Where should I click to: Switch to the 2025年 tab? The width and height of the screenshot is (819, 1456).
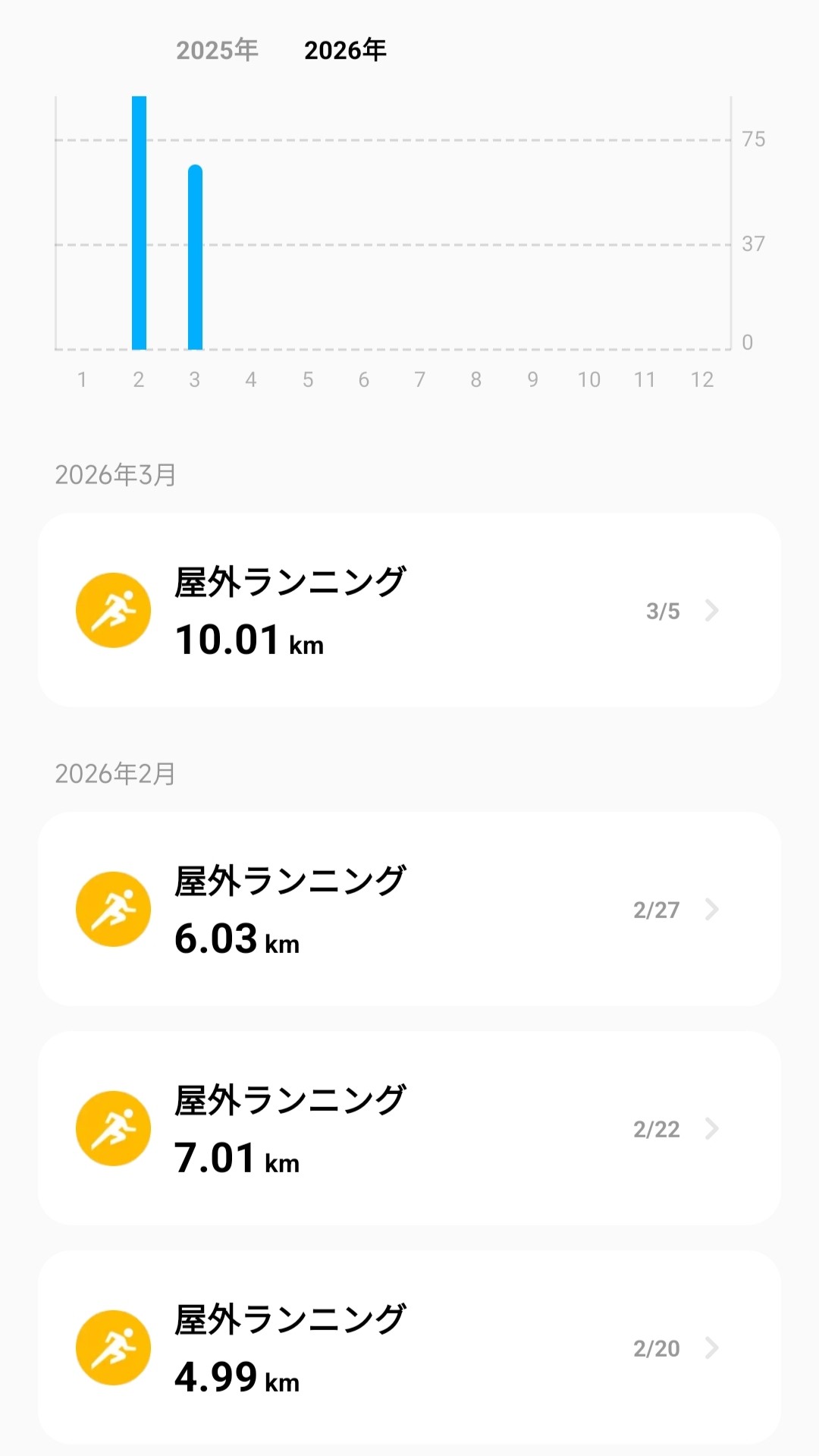click(216, 50)
